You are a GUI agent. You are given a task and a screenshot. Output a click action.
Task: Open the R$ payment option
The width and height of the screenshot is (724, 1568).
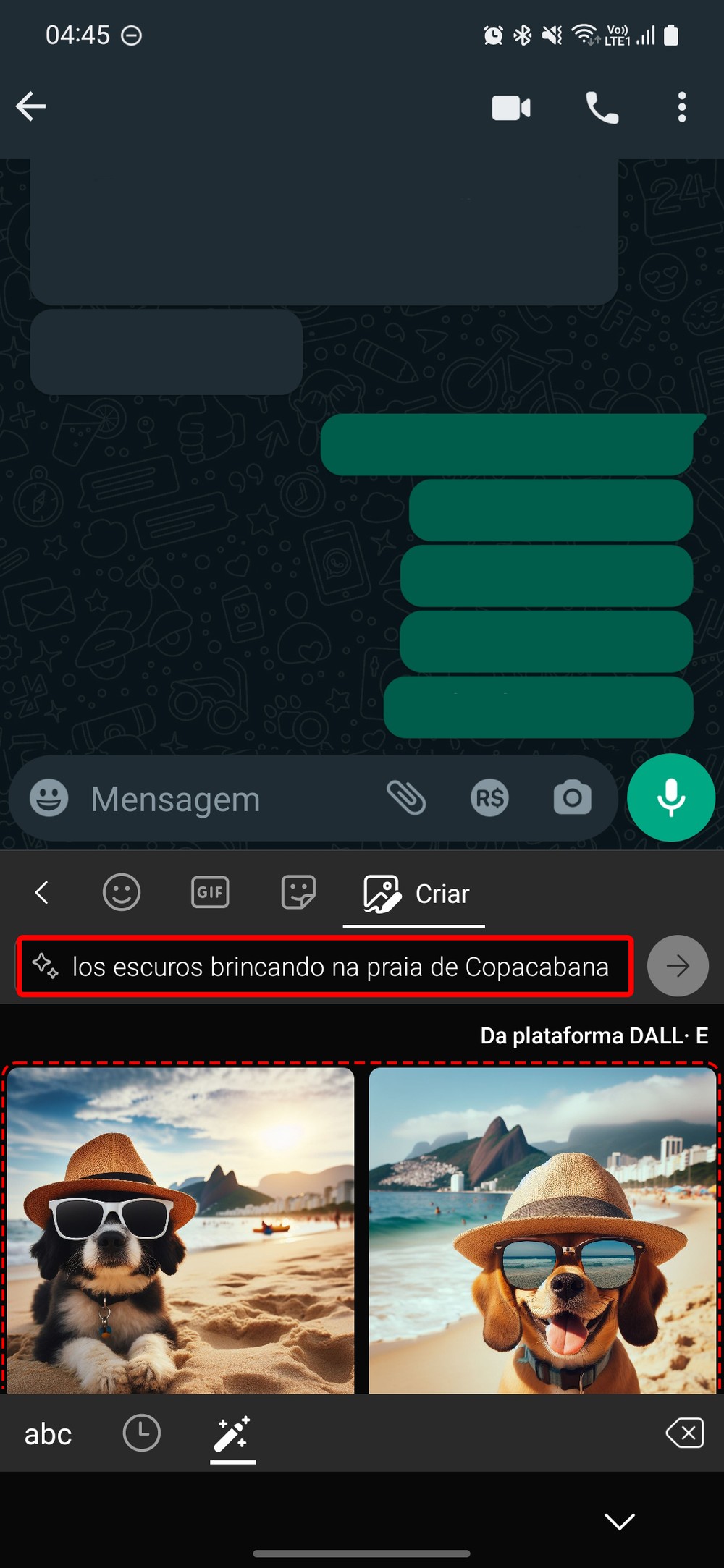(489, 798)
